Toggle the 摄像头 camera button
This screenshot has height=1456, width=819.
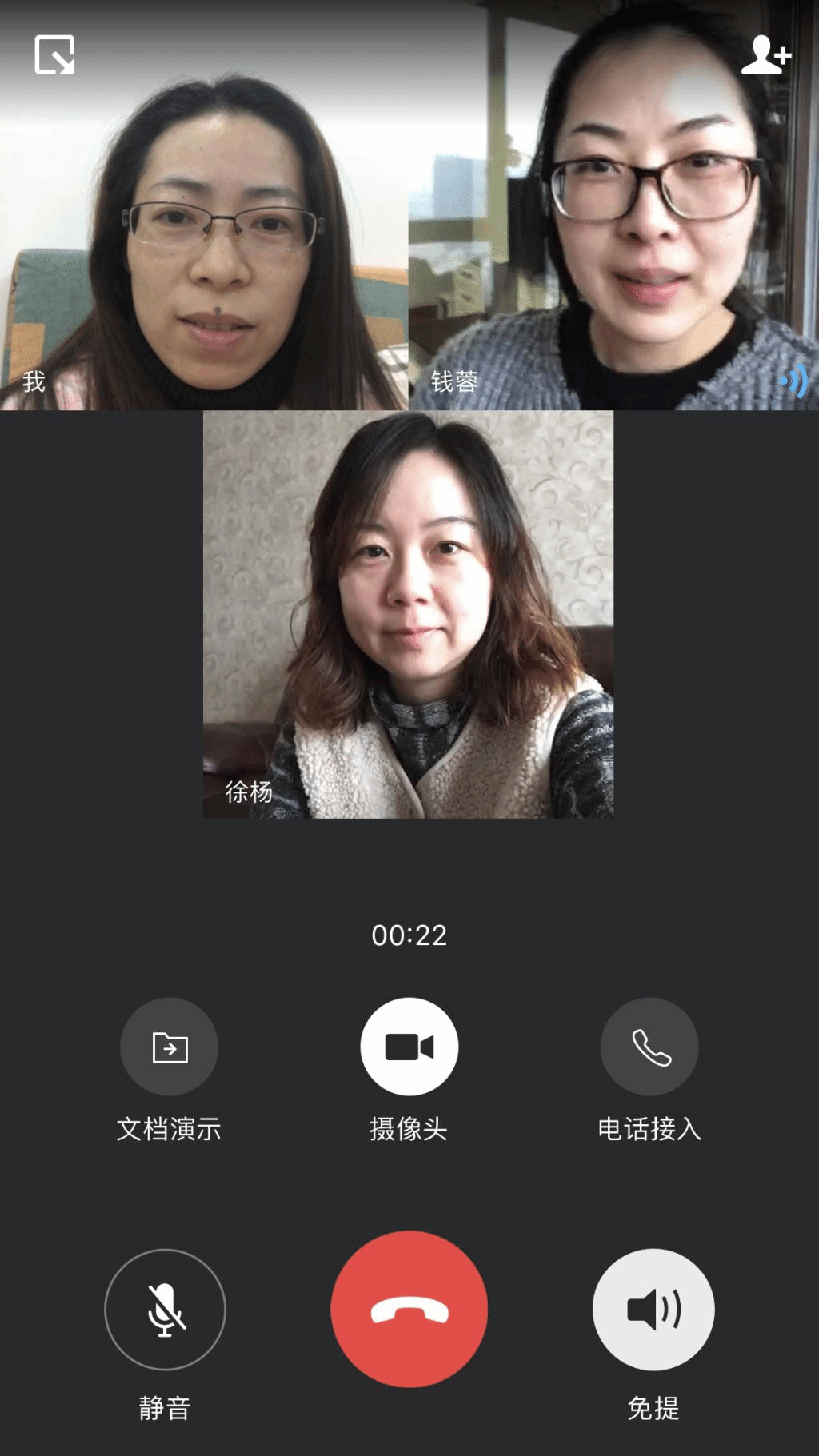click(x=409, y=1047)
